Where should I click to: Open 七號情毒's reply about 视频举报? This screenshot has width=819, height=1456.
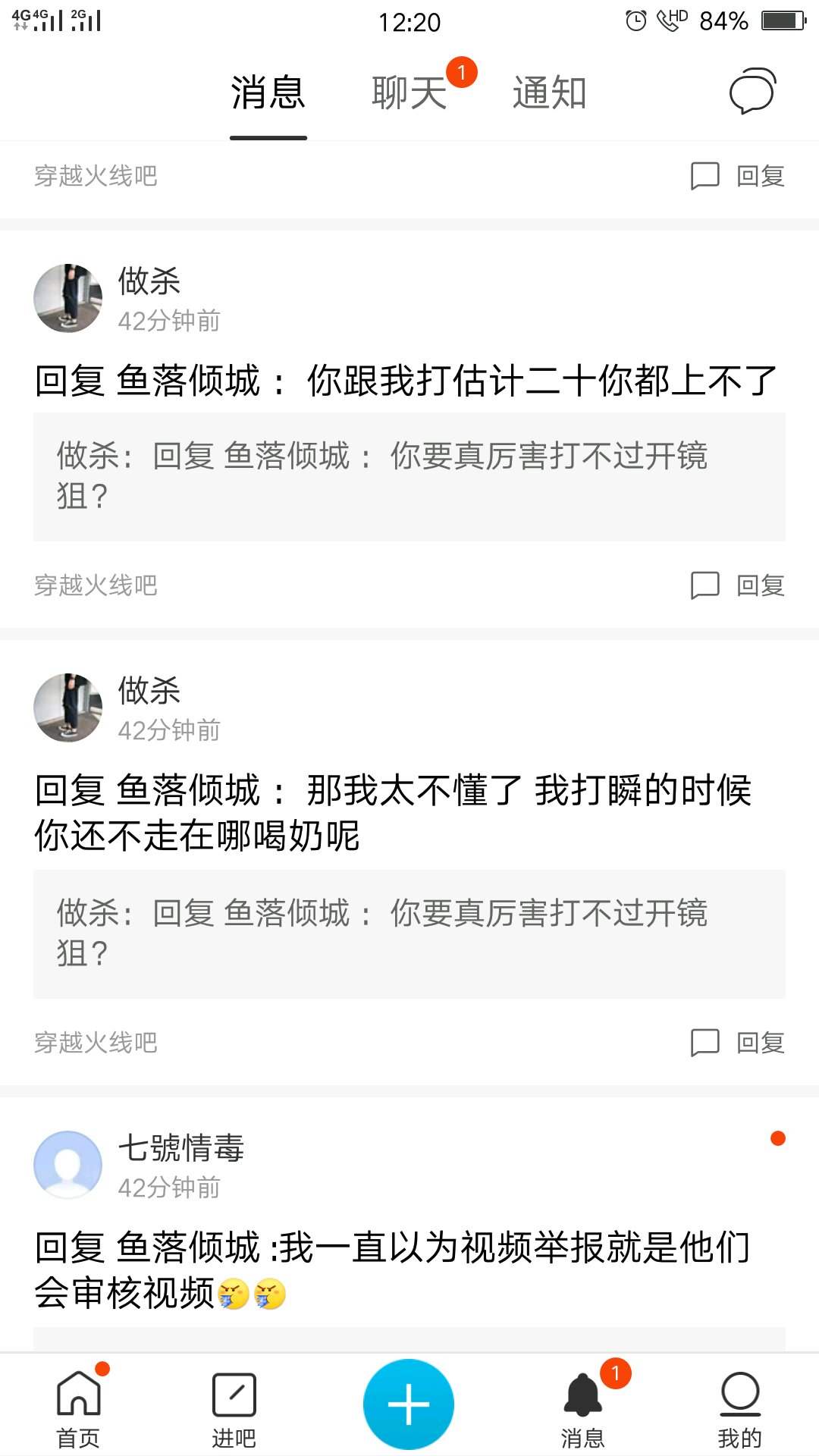[x=394, y=1269]
